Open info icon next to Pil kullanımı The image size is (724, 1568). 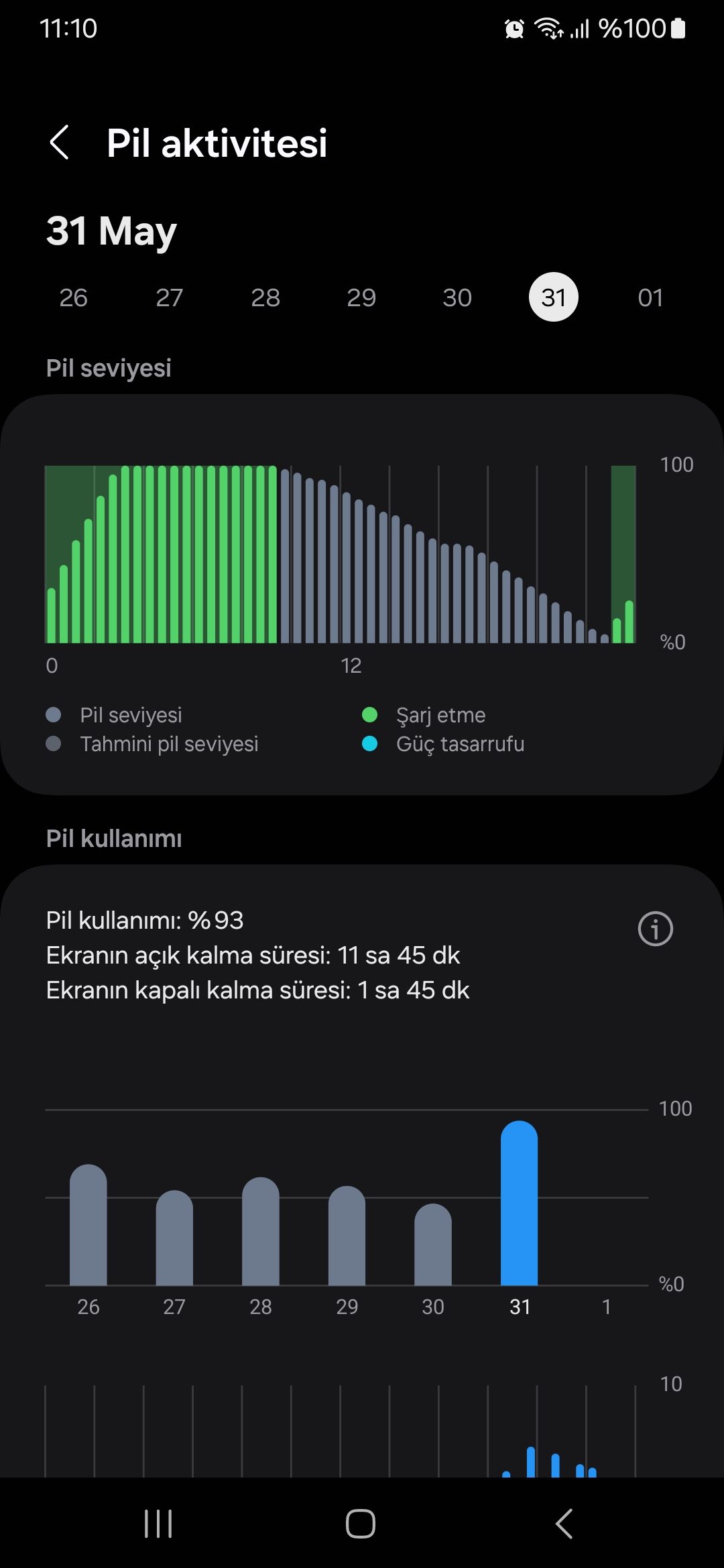[x=655, y=929]
